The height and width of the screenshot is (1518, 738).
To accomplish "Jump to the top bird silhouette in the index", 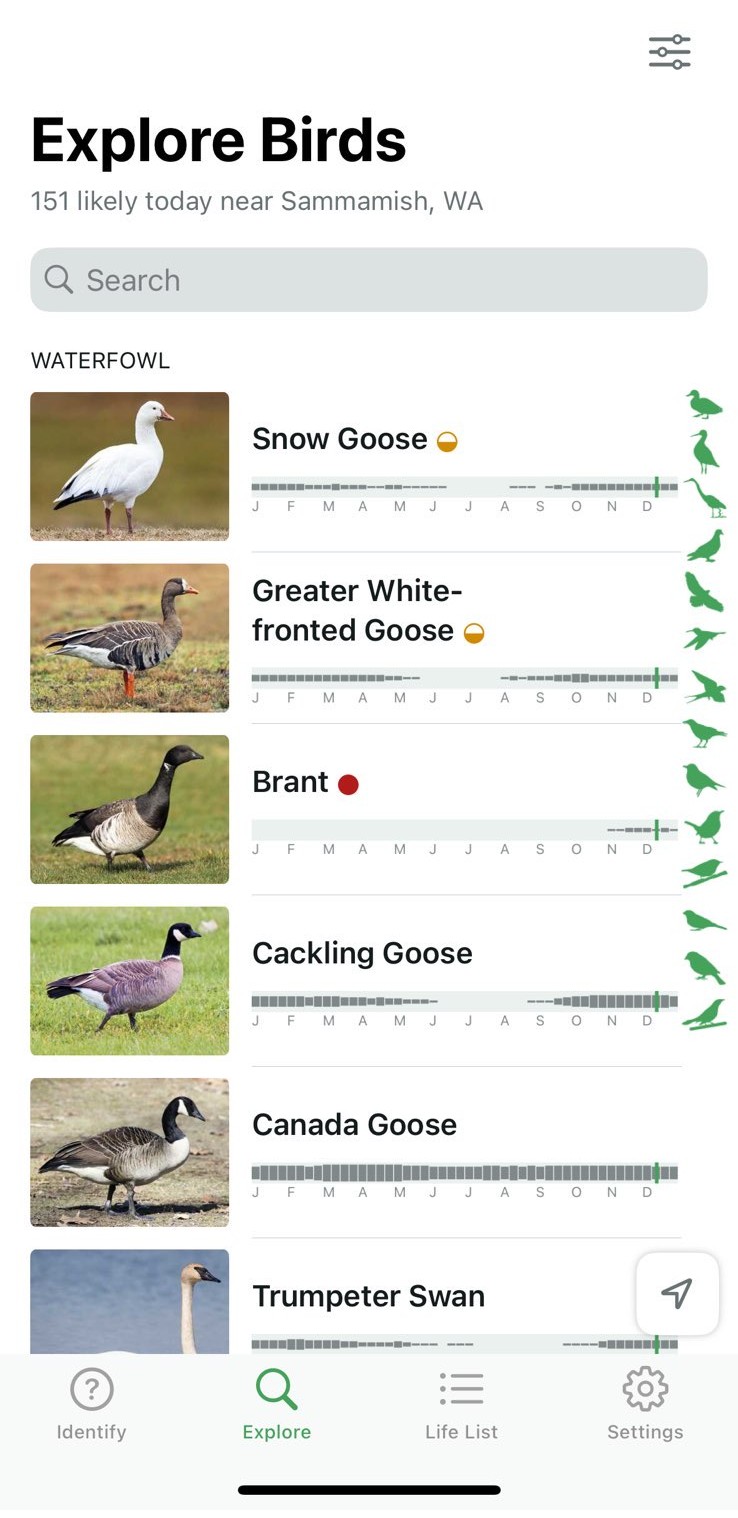I will coord(704,405).
